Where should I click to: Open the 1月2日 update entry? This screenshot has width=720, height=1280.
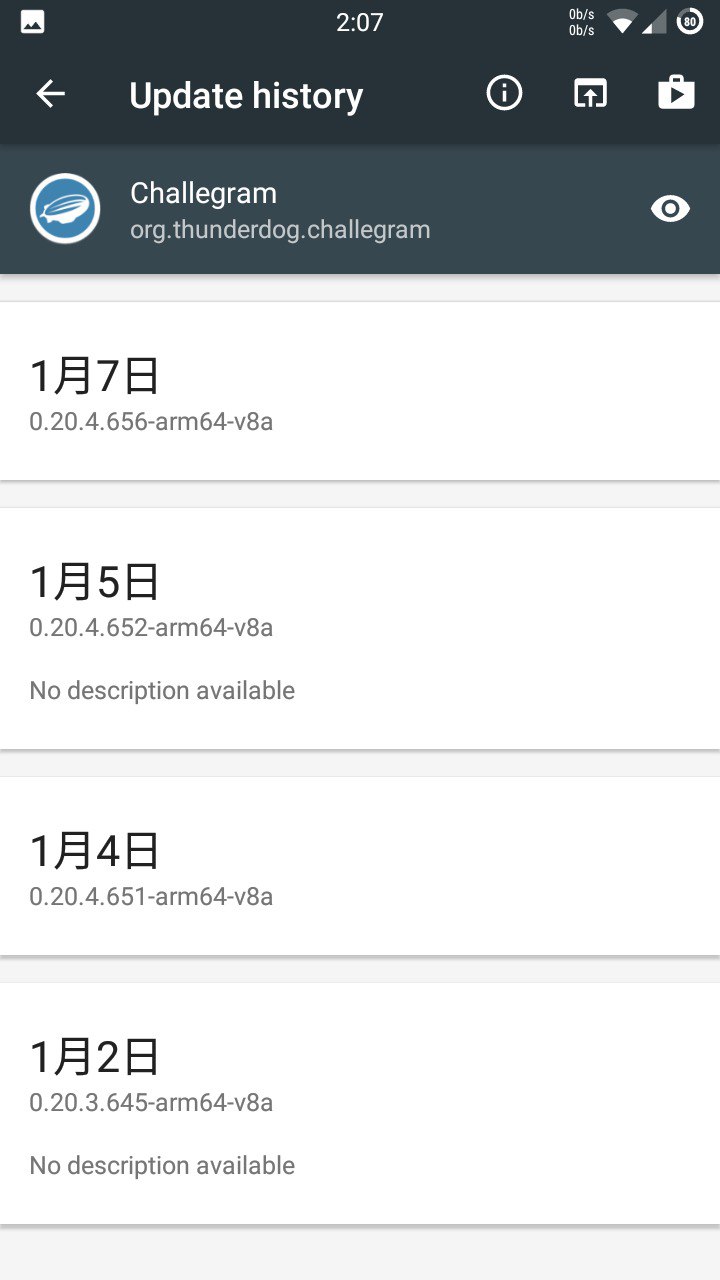[360, 1103]
